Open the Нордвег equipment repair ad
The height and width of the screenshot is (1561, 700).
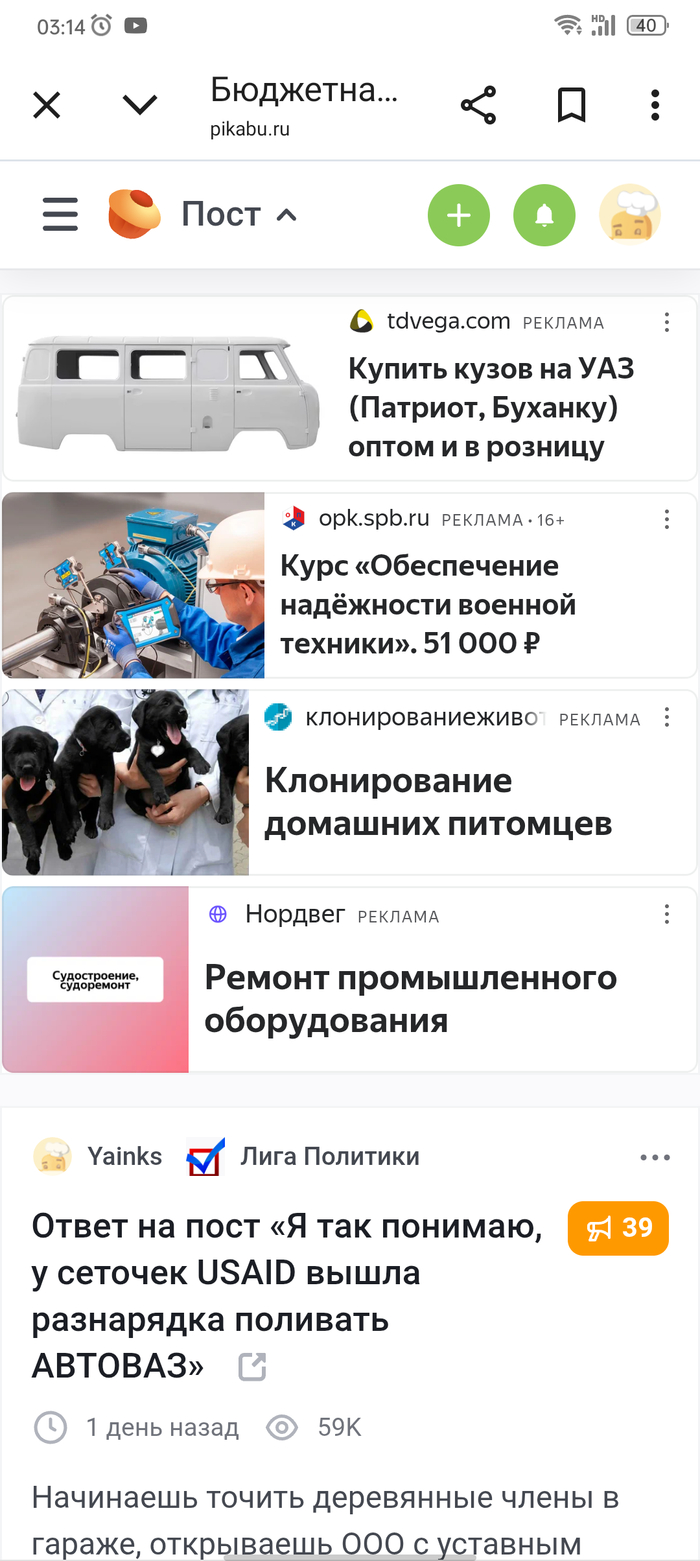(x=410, y=999)
